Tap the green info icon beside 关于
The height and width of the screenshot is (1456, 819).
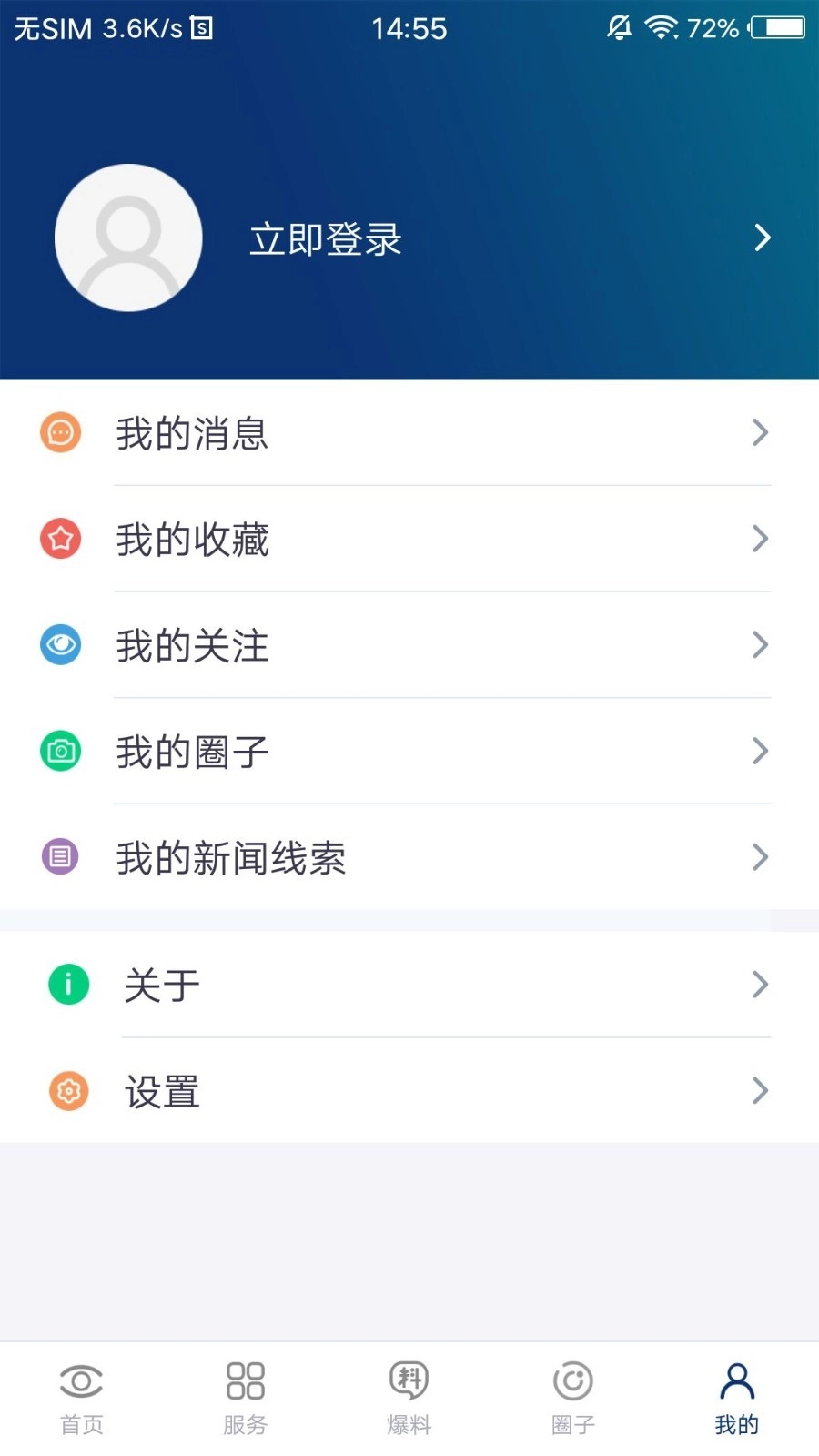[68, 984]
